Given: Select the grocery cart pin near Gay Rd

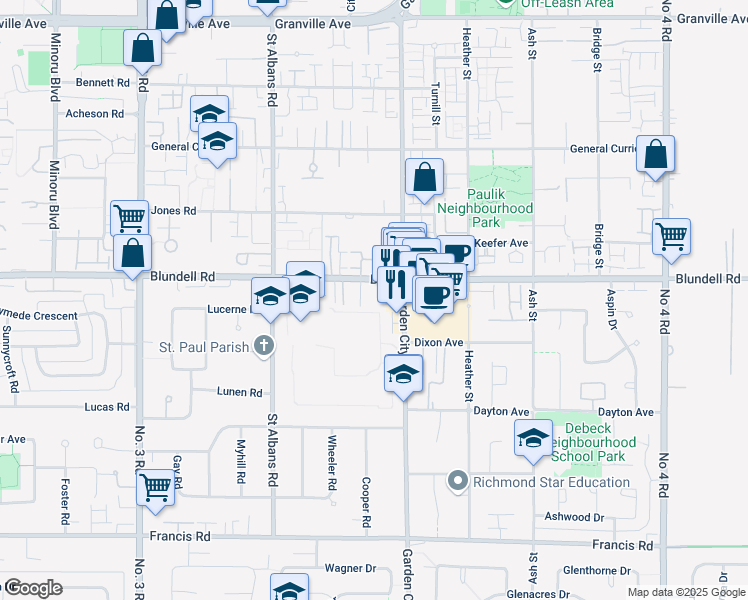Looking at the screenshot, I should click(x=156, y=489).
